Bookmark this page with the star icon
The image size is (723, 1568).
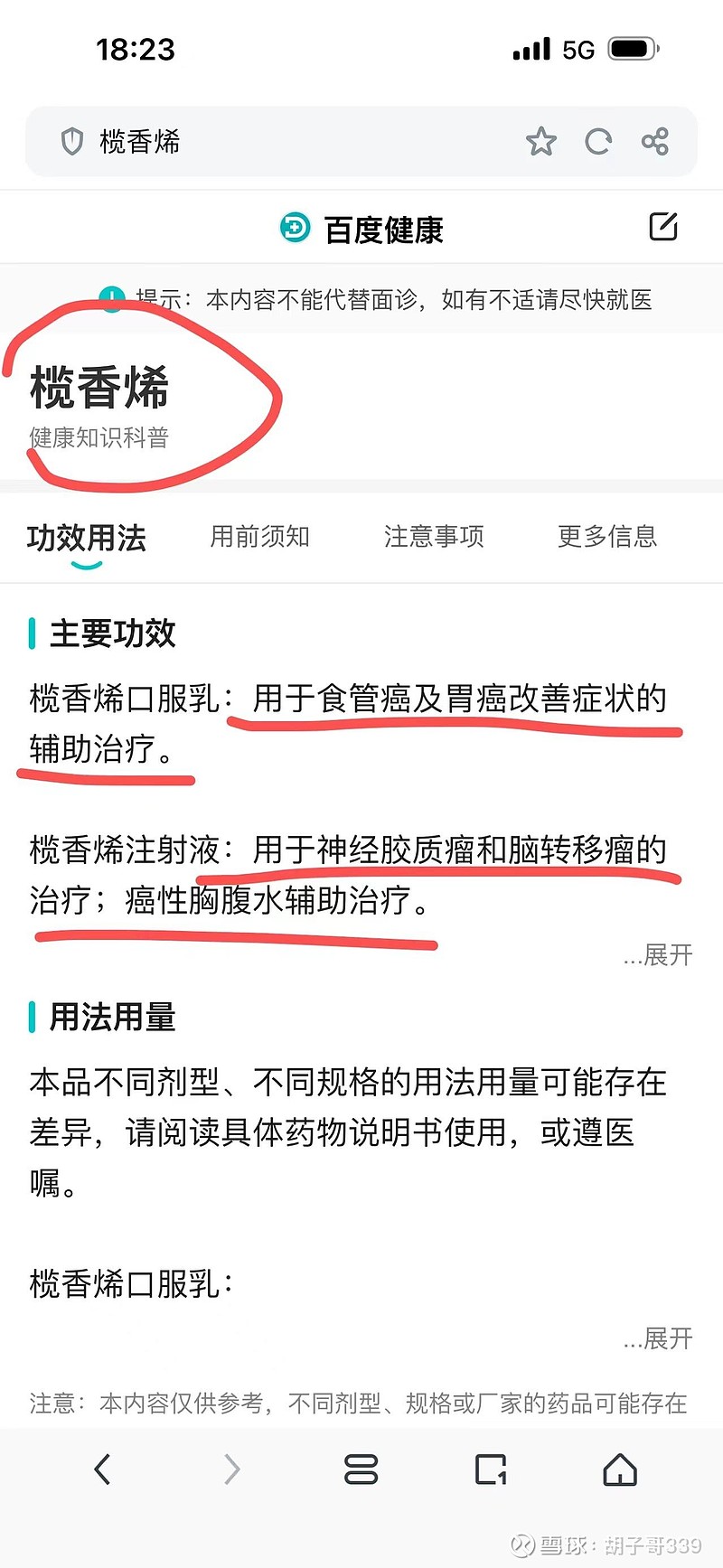click(541, 142)
